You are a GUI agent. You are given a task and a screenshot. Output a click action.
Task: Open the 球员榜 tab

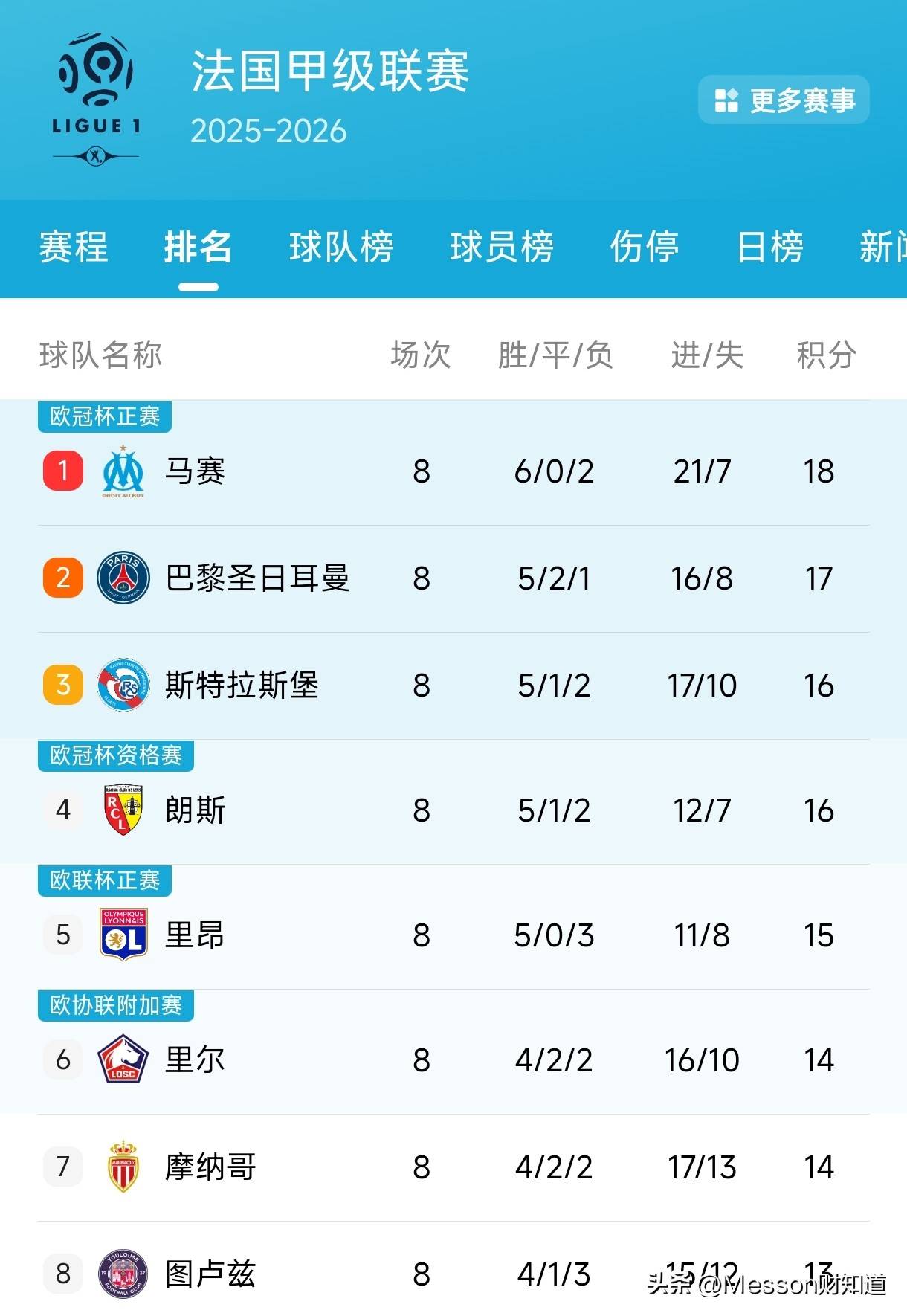(502, 247)
